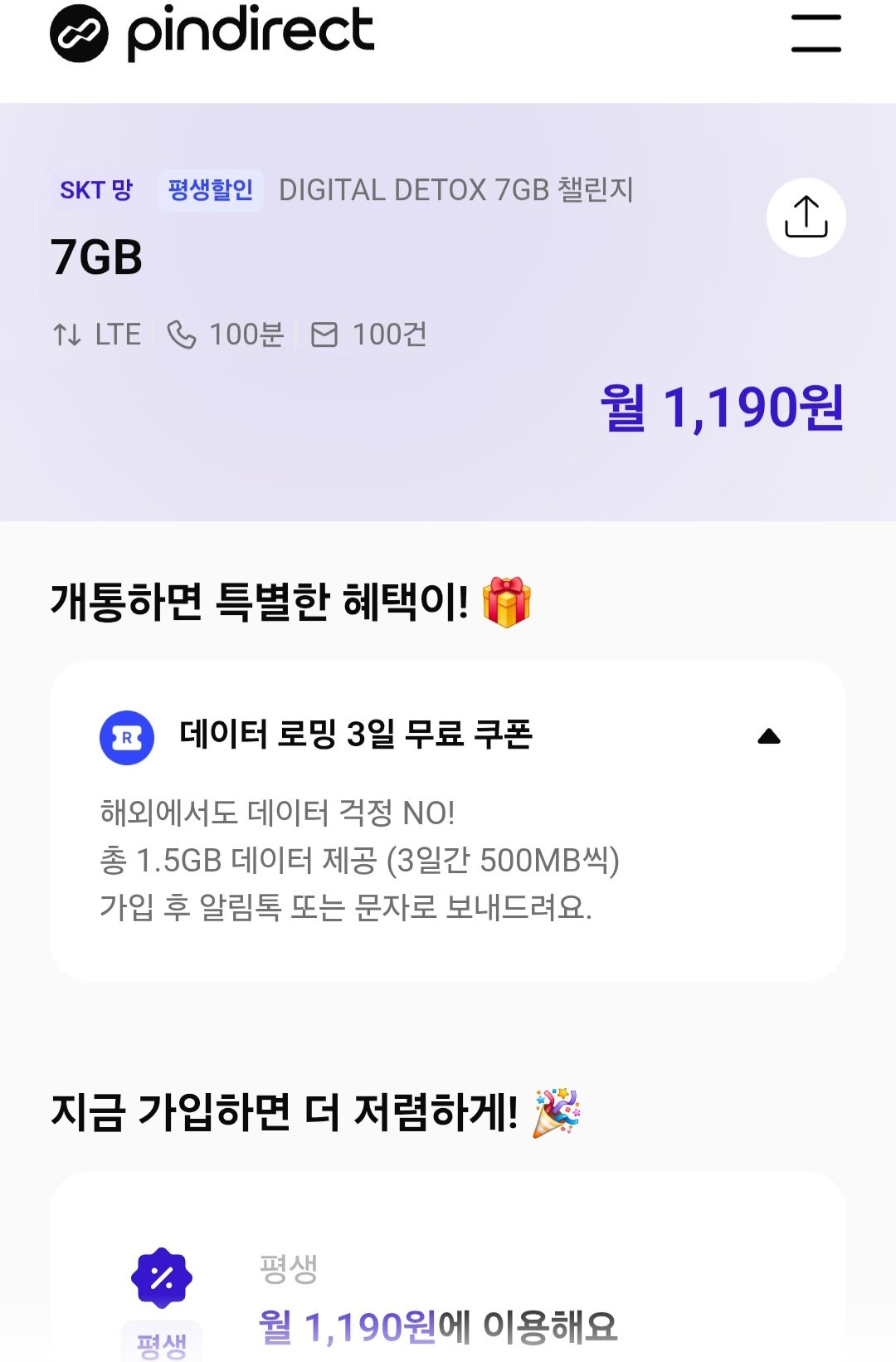This screenshot has width=896, height=1362.
Task: Select the phone call icon next to 100분
Action: tap(182, 334)
